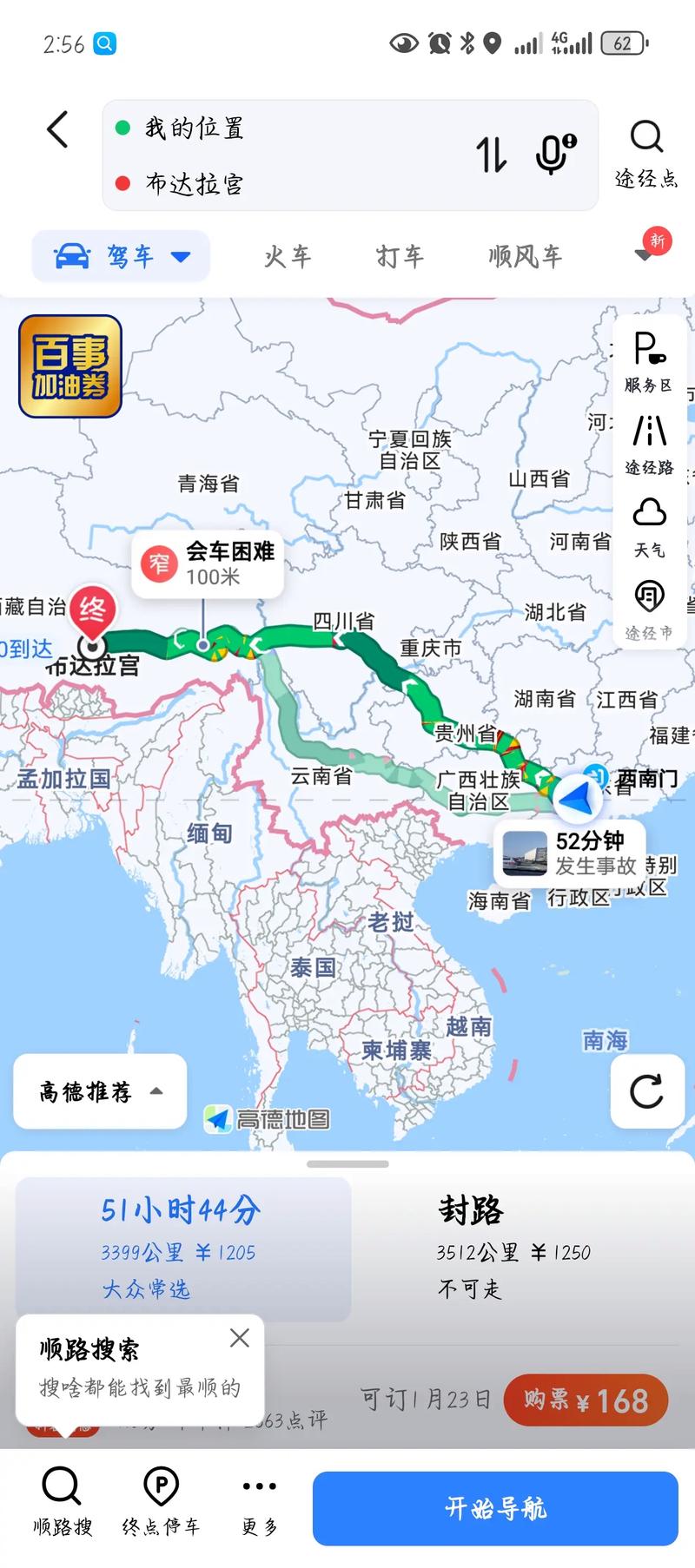Check weather along route via 天气 icon
This screenshot has width=695, height=1568.
pyautogui.click(x=648, y=525)
